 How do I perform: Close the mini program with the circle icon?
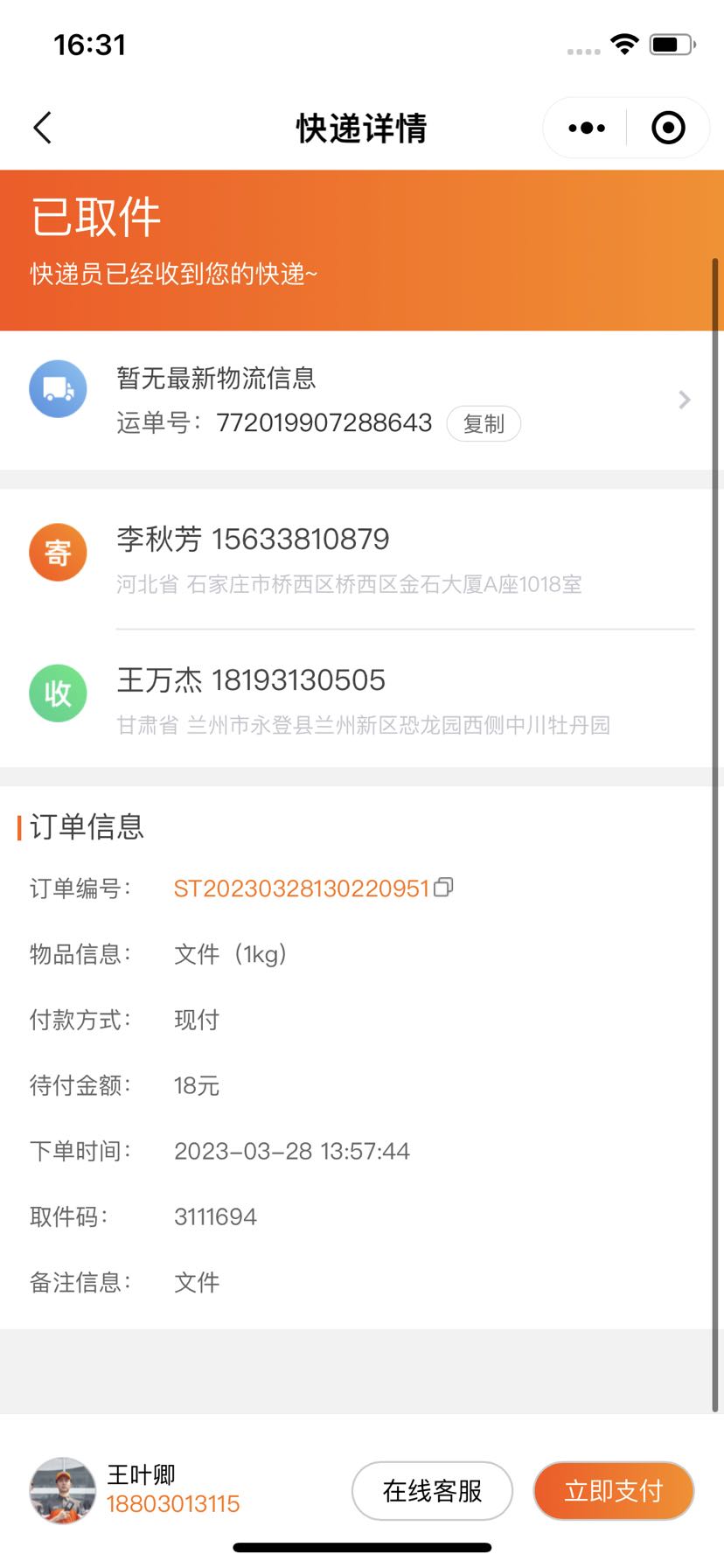[668, 128]
